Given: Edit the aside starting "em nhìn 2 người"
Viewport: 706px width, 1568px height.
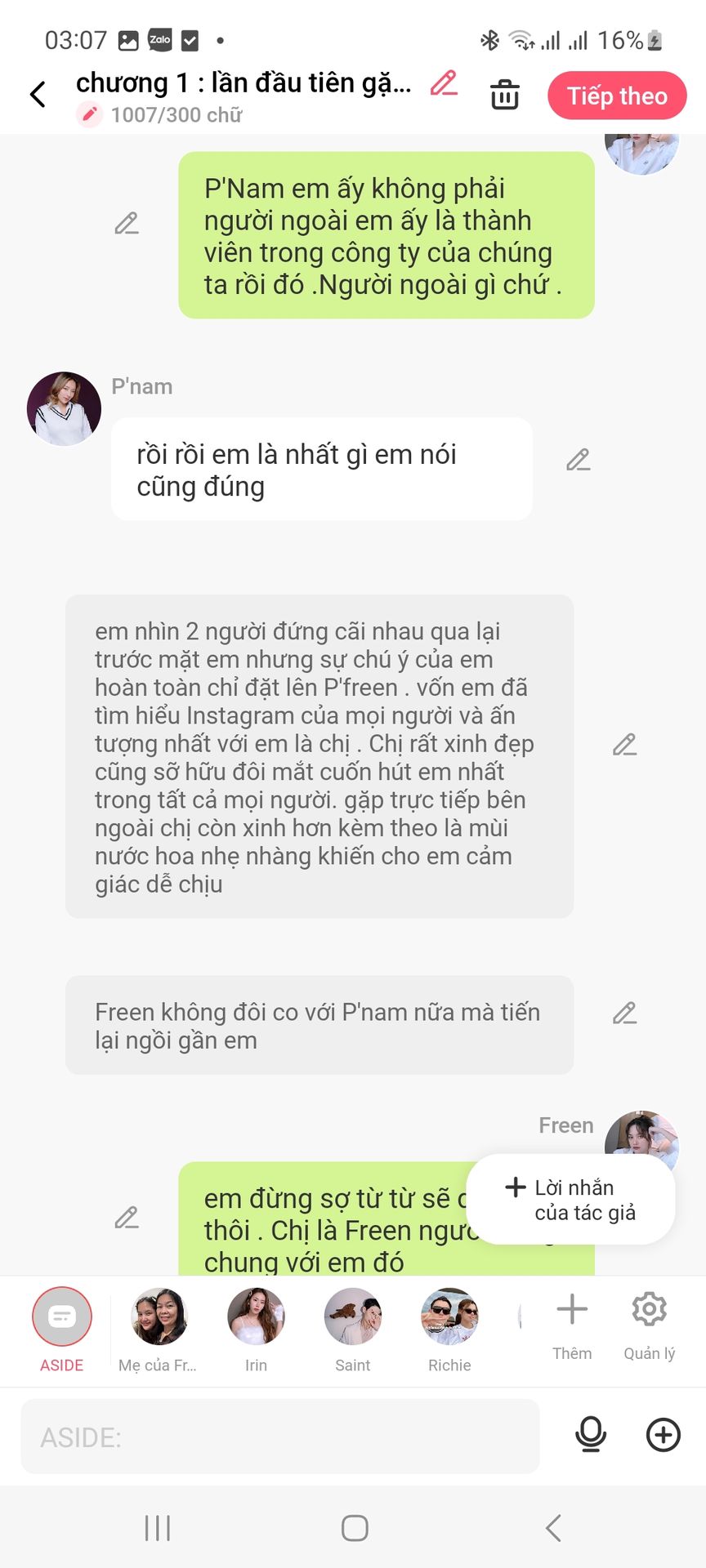Looking at the screenshot, I should point(624,745).
